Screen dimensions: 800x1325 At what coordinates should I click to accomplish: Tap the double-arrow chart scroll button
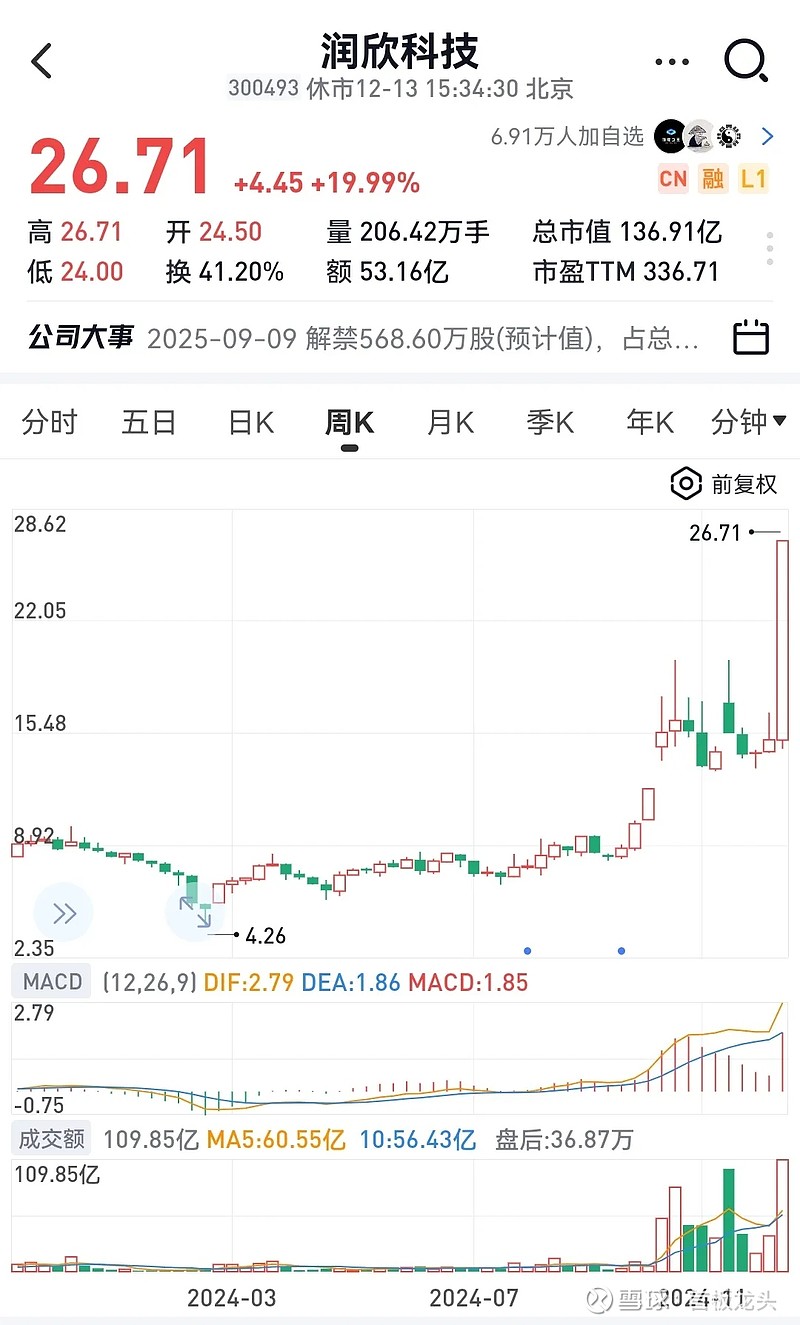point(63,913)
